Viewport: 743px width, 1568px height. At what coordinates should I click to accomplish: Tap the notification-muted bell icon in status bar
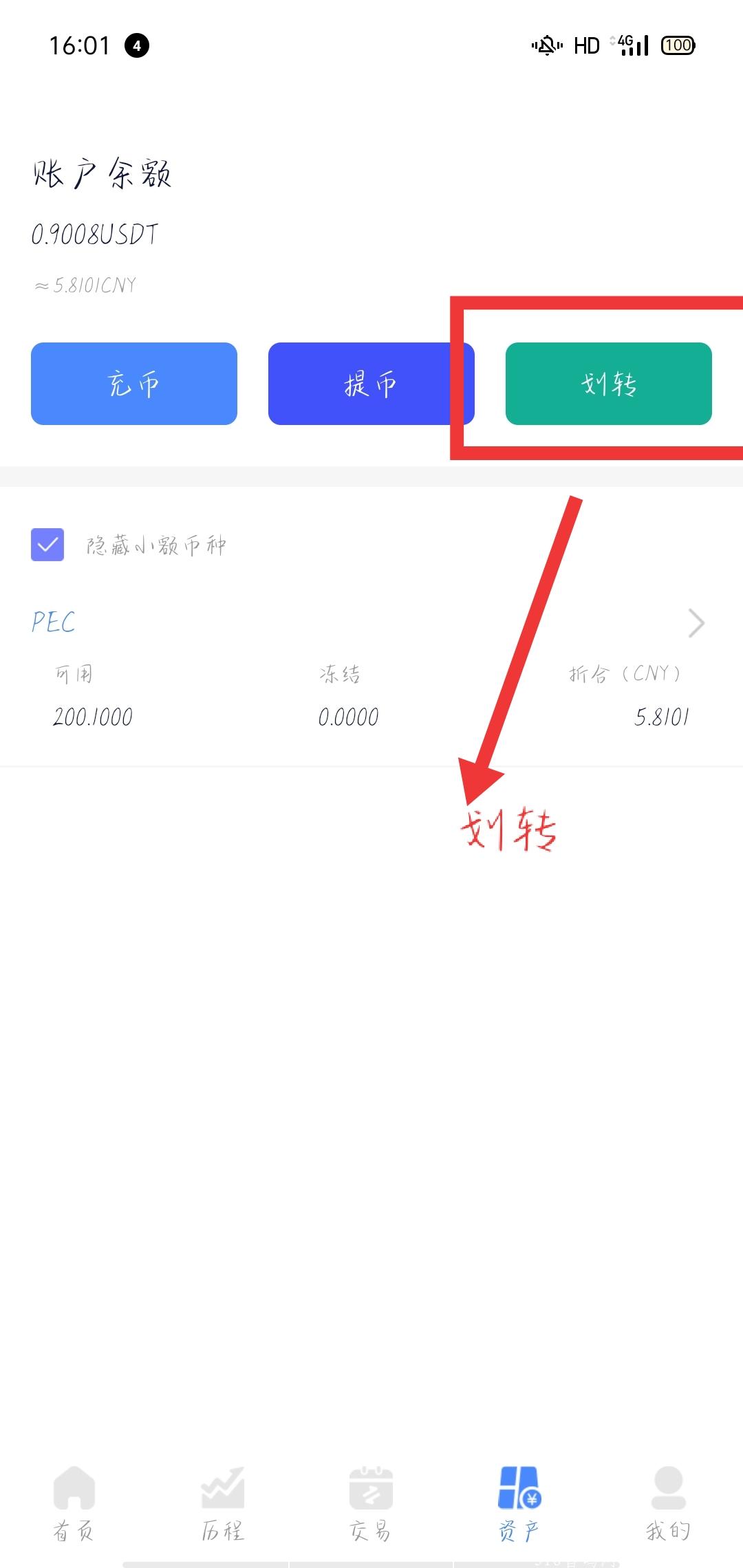coord(544,45)
